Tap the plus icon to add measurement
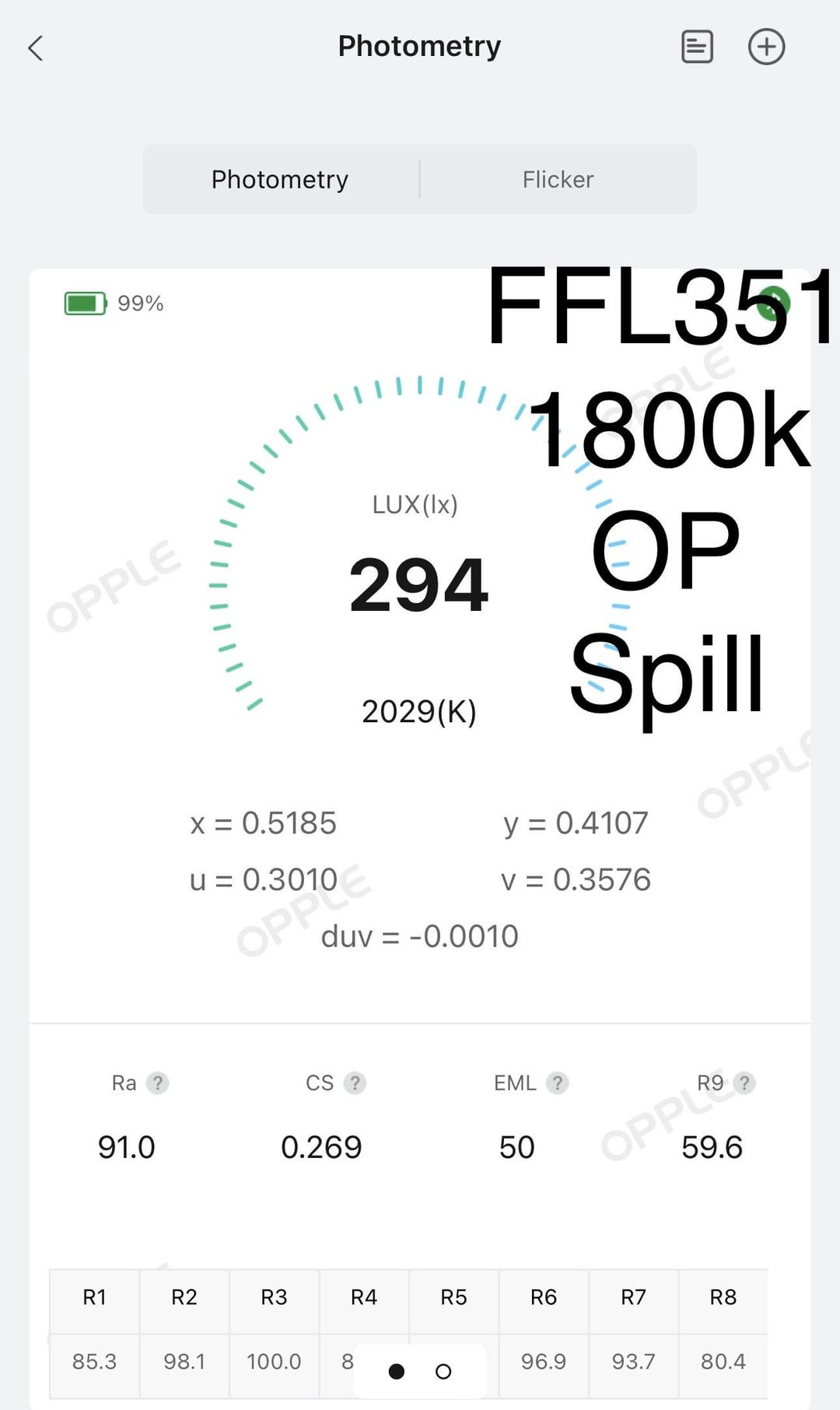This screenshot has height=1410, width=840. point(766,47)
